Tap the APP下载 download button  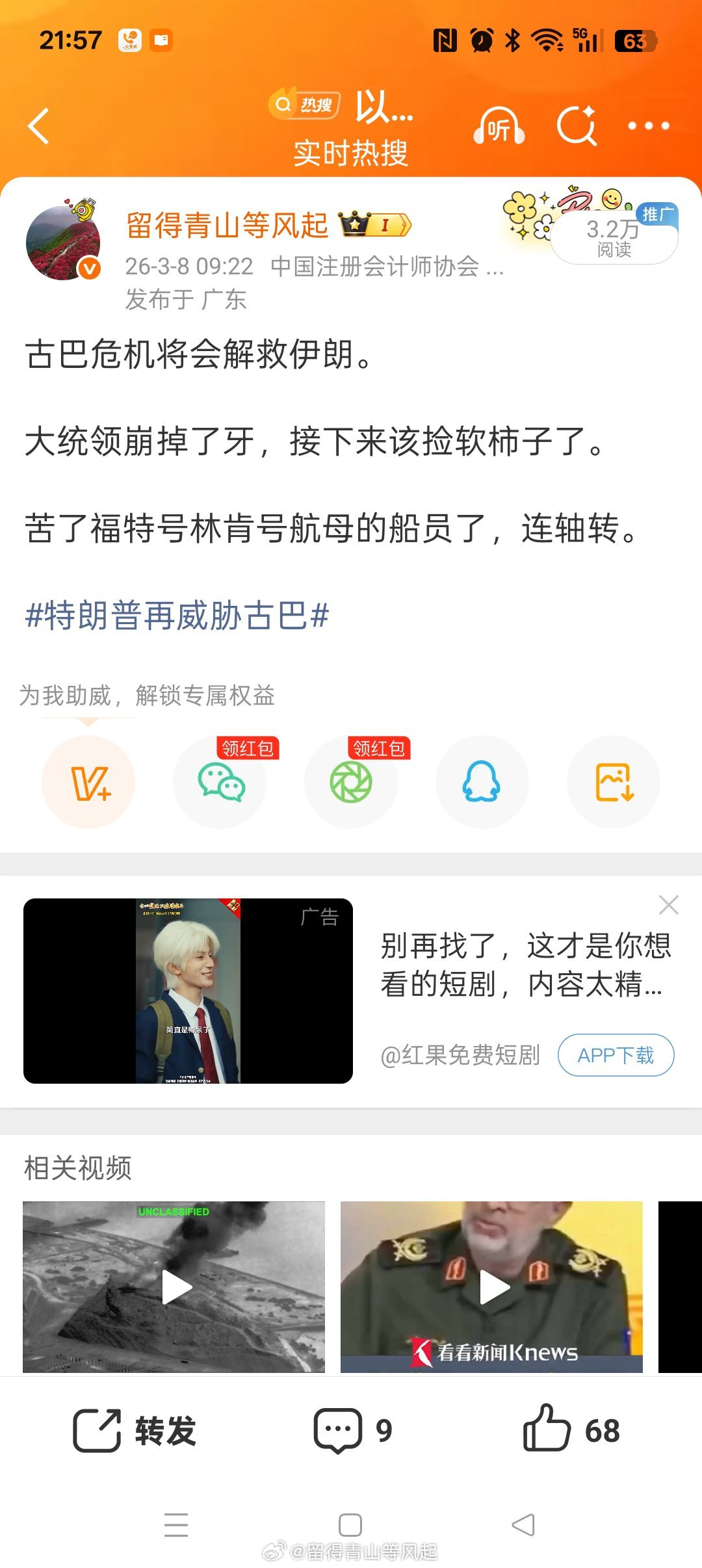click(x=615, y=1055)
